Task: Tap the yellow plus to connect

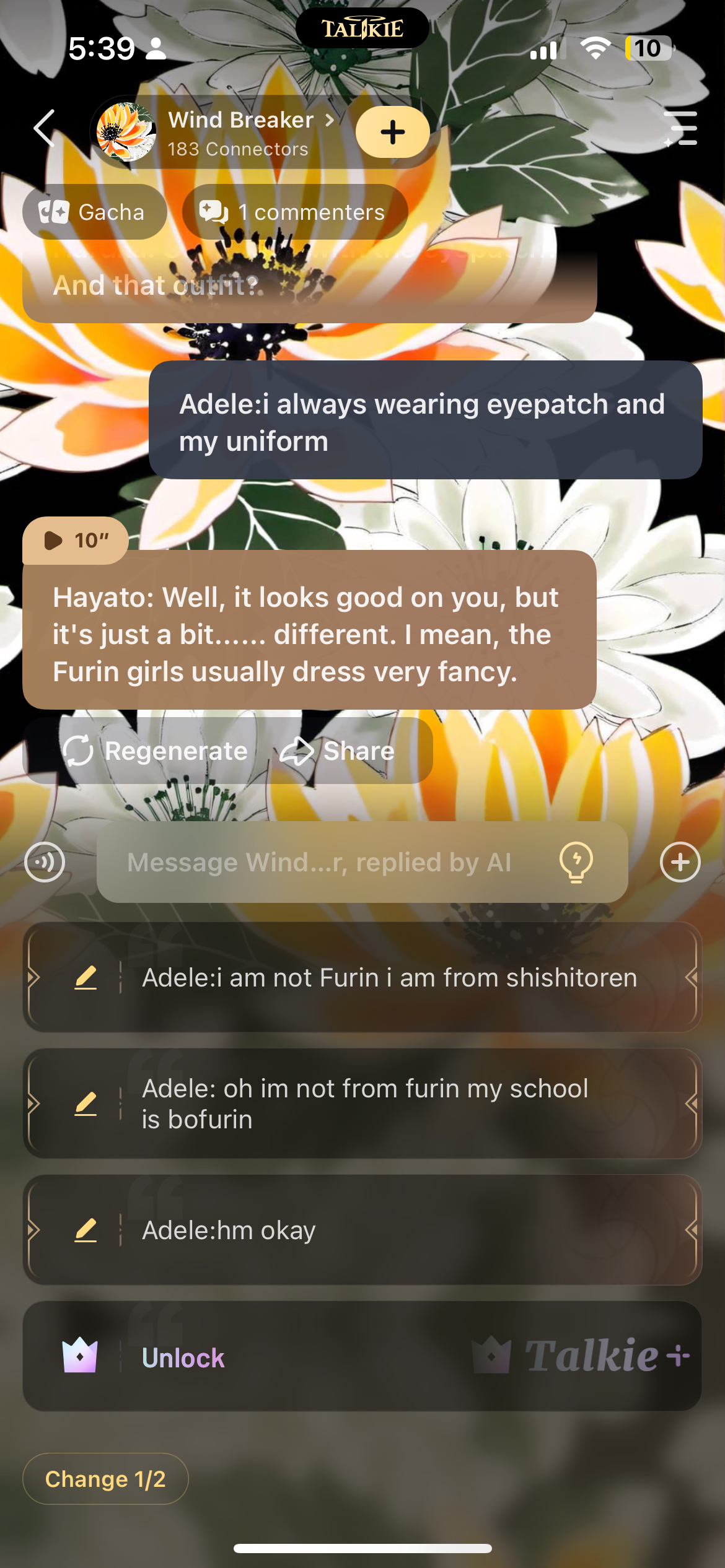Action: (x=392, y=132)
